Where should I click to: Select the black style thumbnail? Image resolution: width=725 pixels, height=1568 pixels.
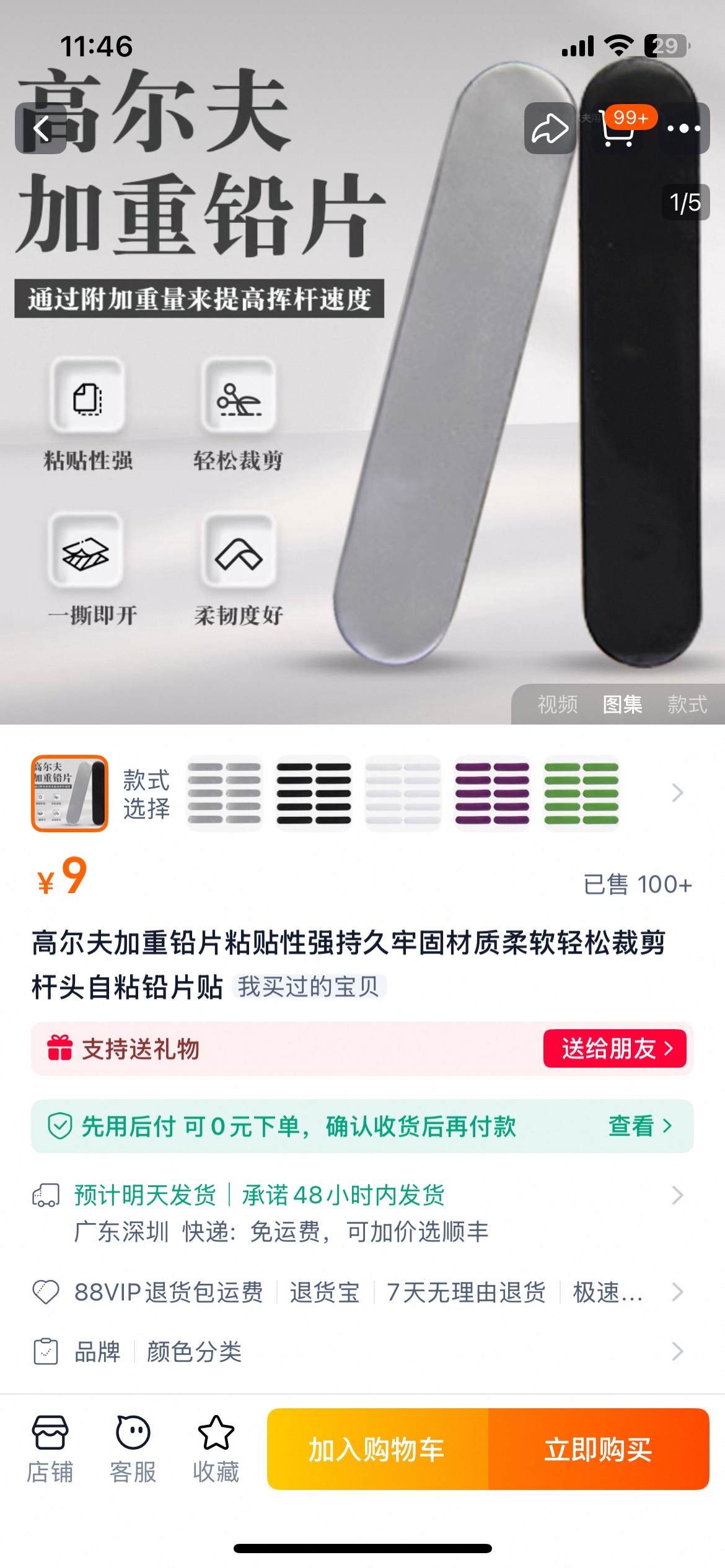coord(314,793)
